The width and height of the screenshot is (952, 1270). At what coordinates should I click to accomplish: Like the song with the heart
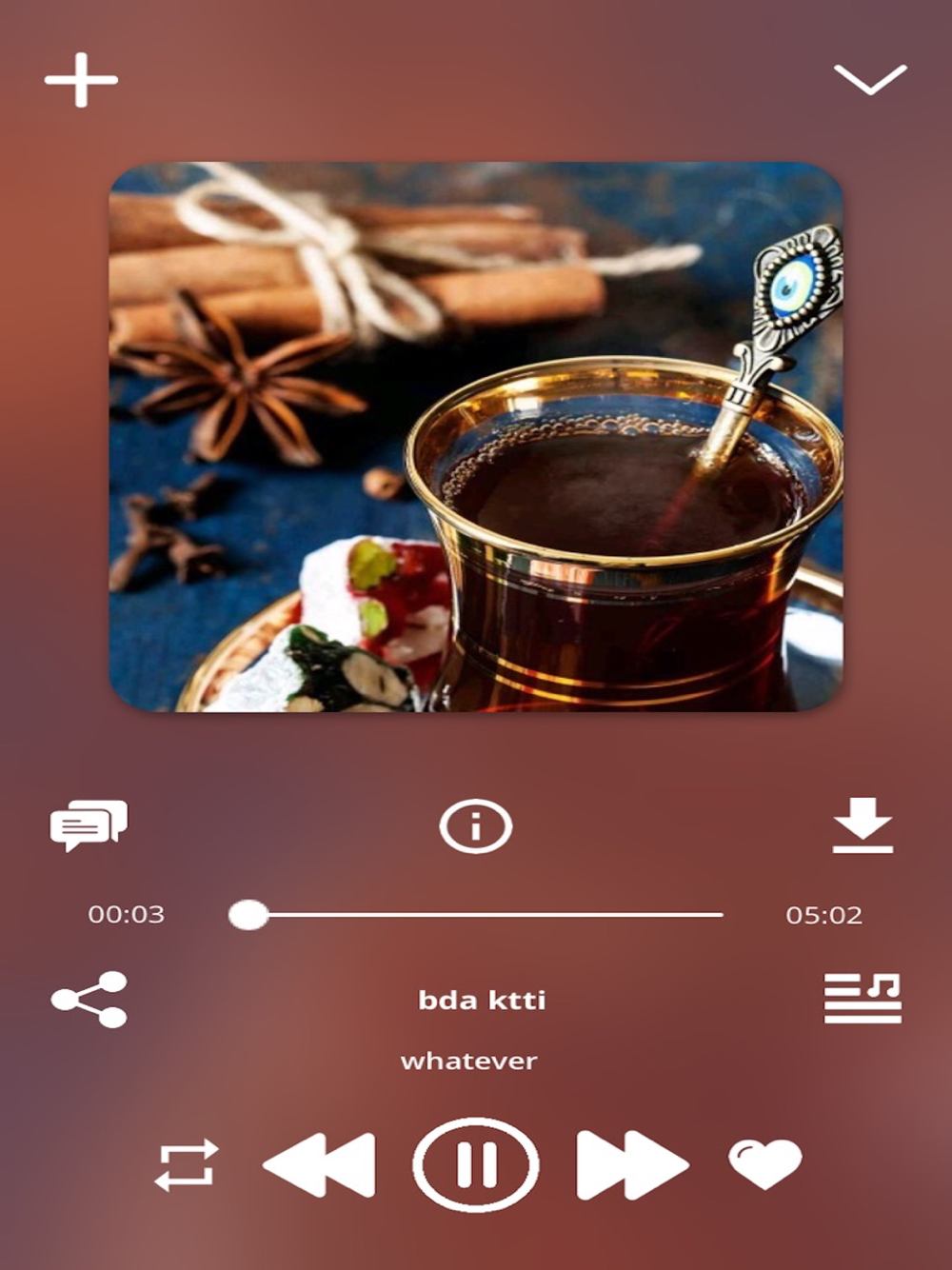[x=764, y=1163]
